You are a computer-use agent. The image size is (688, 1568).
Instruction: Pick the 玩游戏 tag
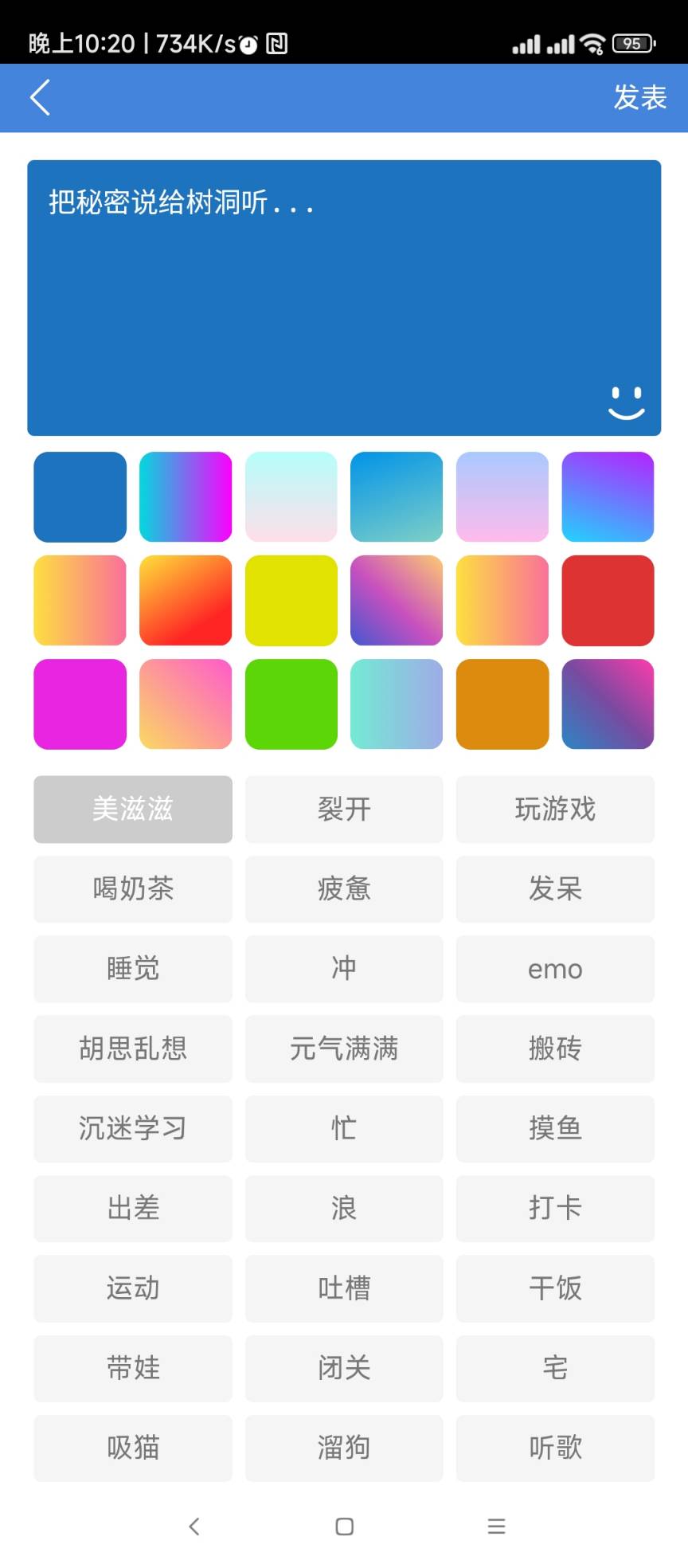click(555, 809)
